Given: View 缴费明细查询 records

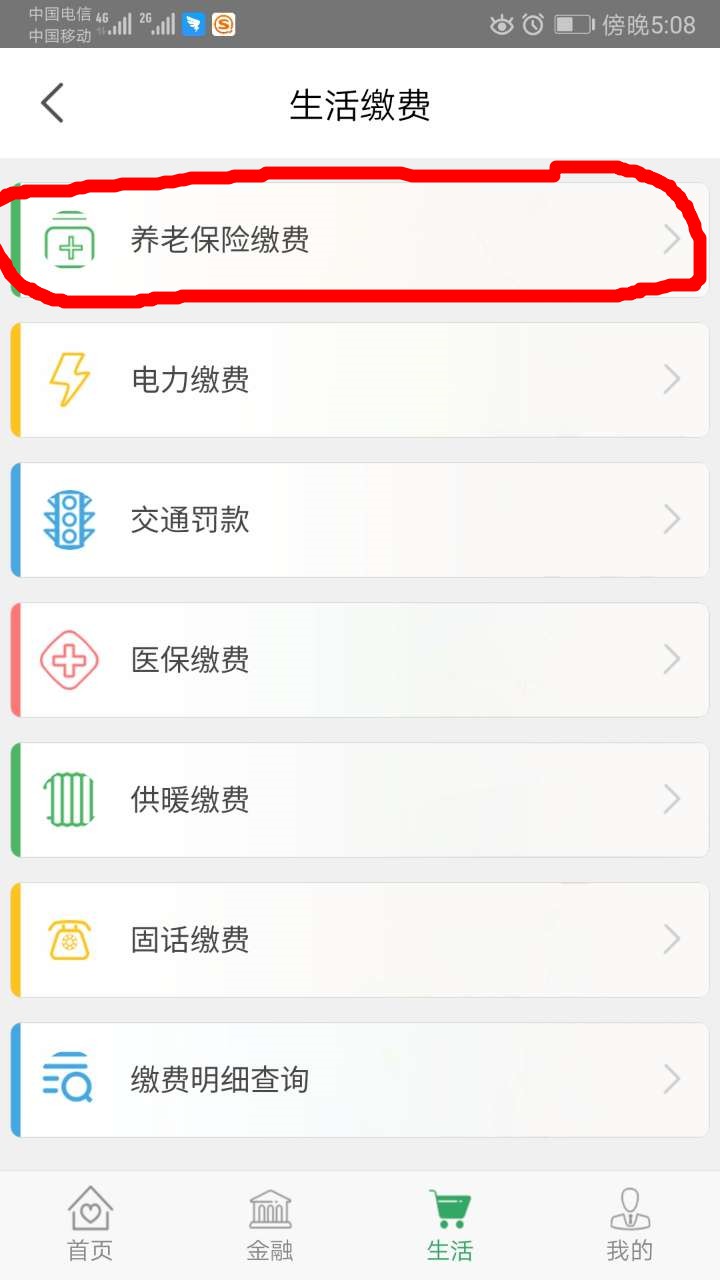Looking at the screenshot, I should click(x=360, y=1080).
